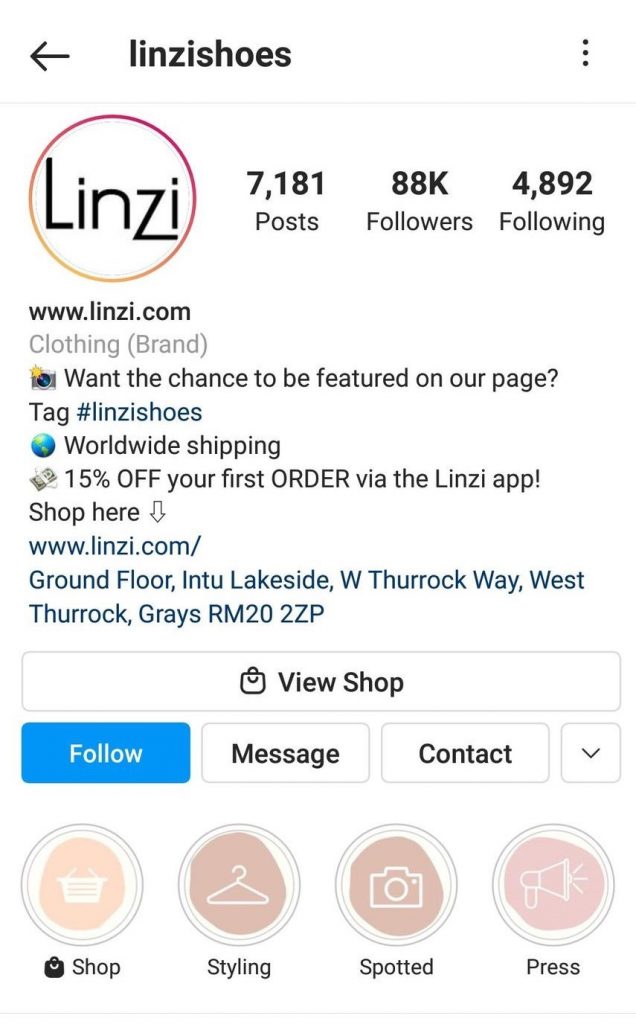View the 88K followers list

pyautogui.click(x=419, y=201)
